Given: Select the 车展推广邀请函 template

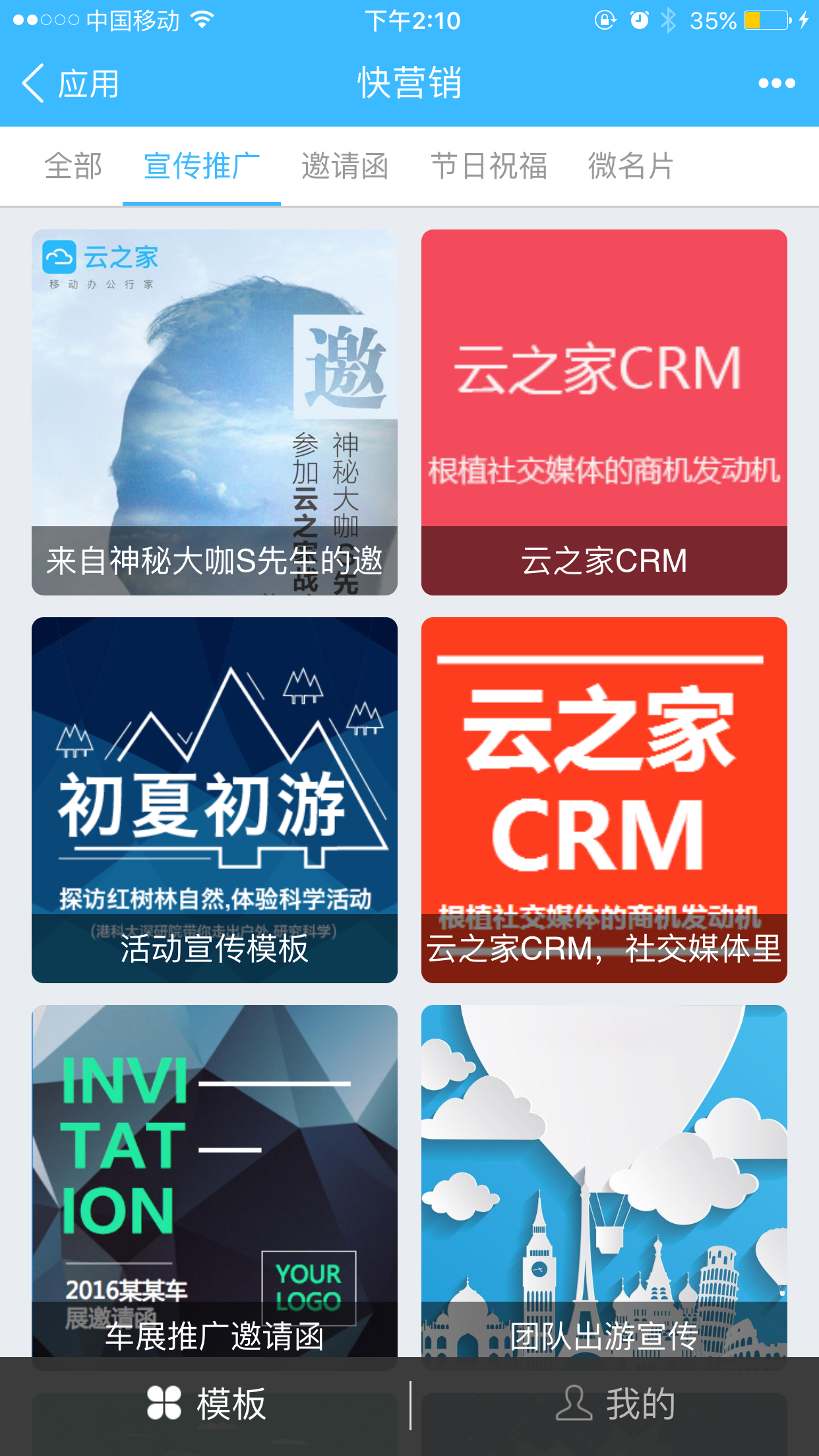Looking at the screenshot, I should 214,1180.
